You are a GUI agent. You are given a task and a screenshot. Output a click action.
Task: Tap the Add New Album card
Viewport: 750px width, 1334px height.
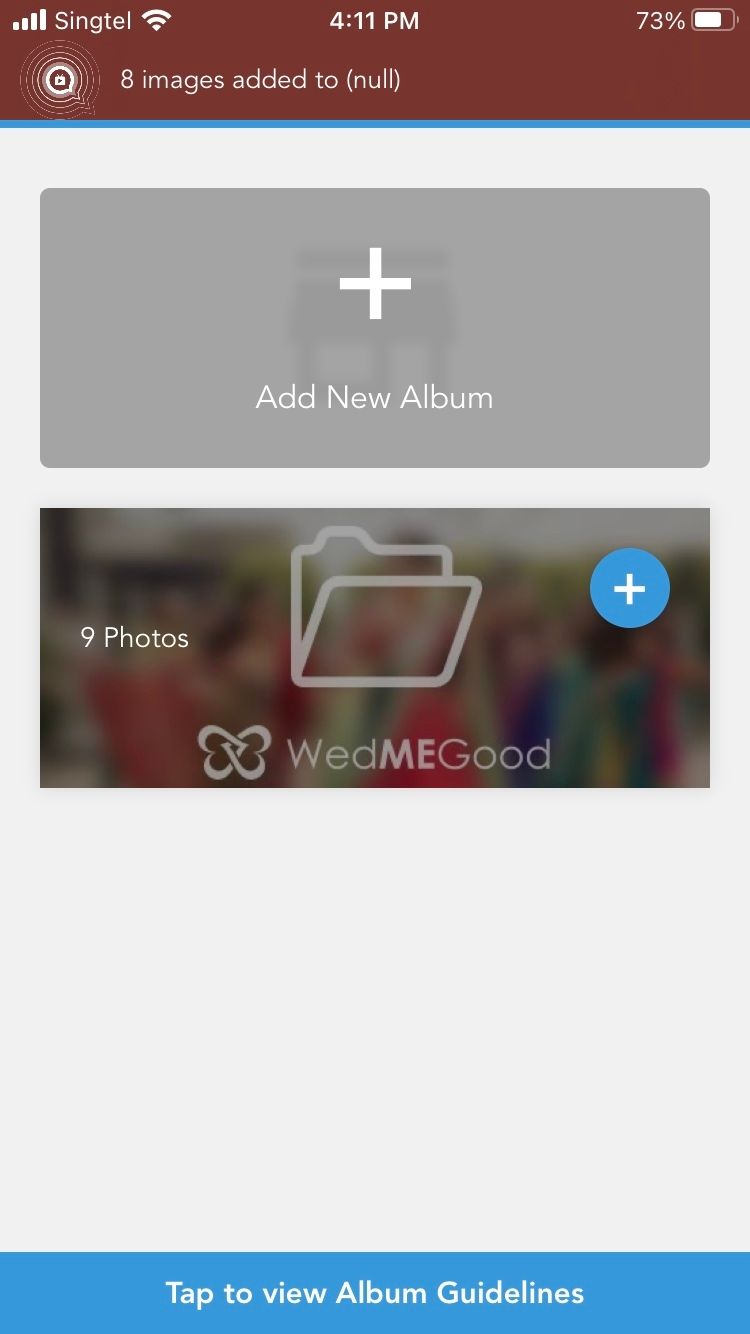click(x=374, y=327)
